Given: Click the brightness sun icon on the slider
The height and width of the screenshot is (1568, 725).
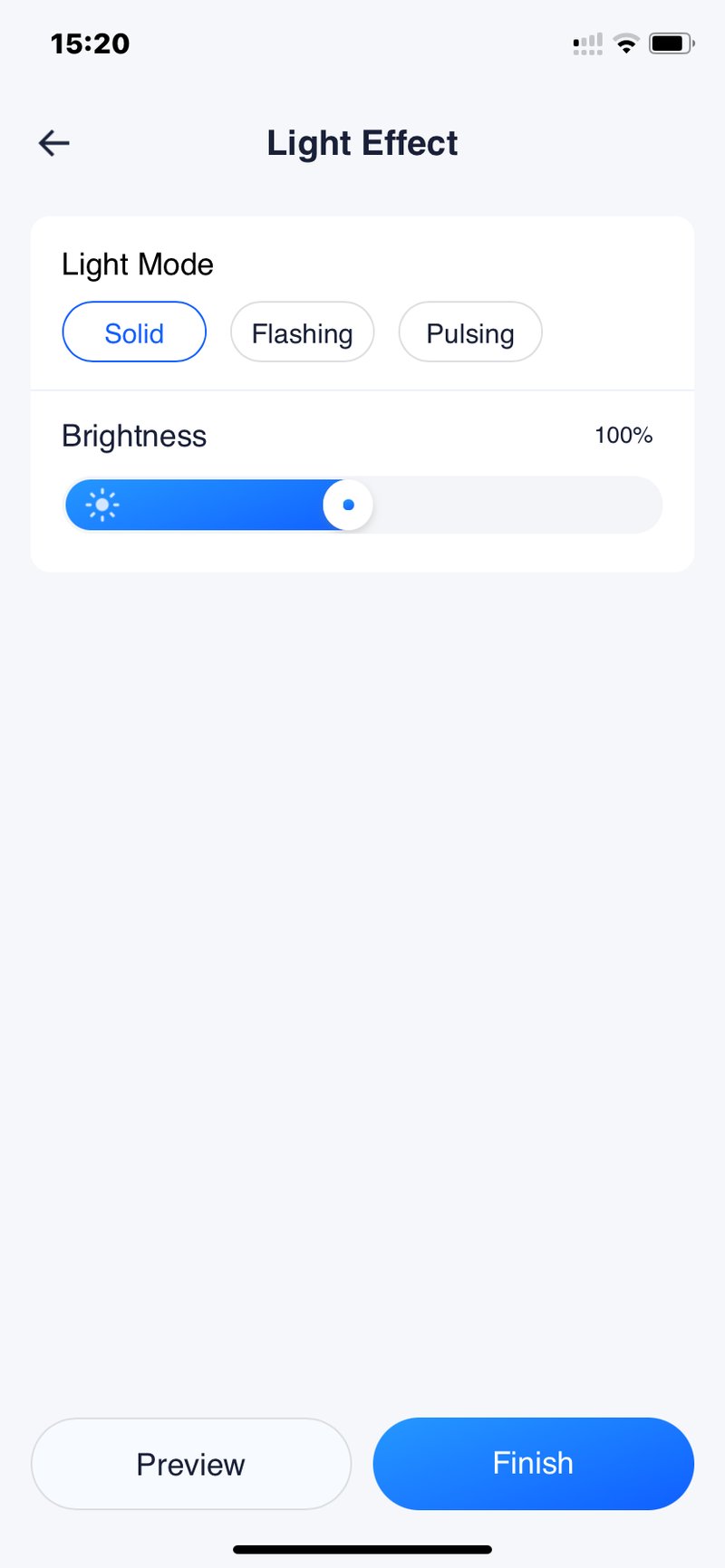Looking at the screenshot, I should coord(102,505).
